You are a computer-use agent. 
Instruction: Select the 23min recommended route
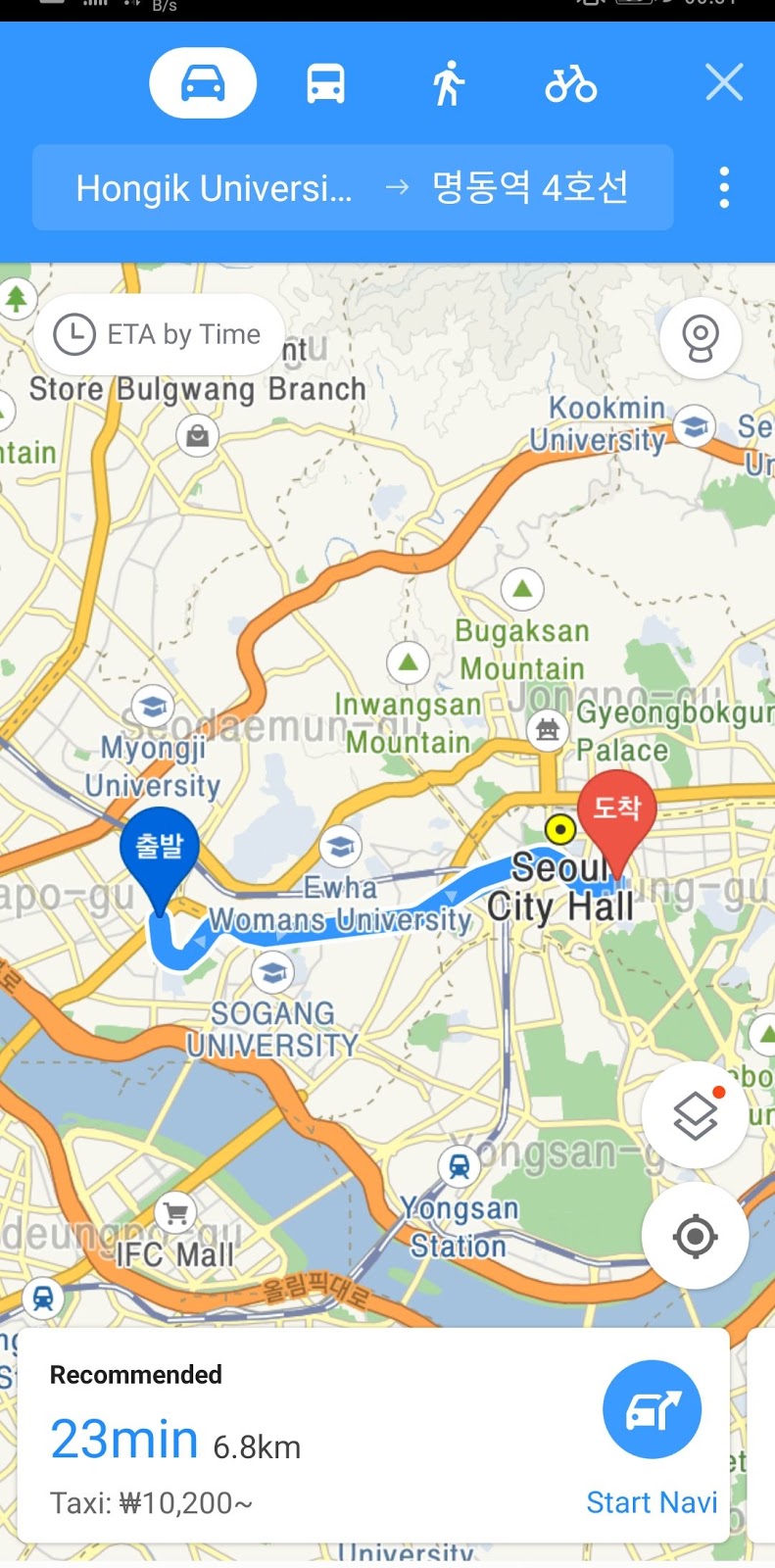123,1437
